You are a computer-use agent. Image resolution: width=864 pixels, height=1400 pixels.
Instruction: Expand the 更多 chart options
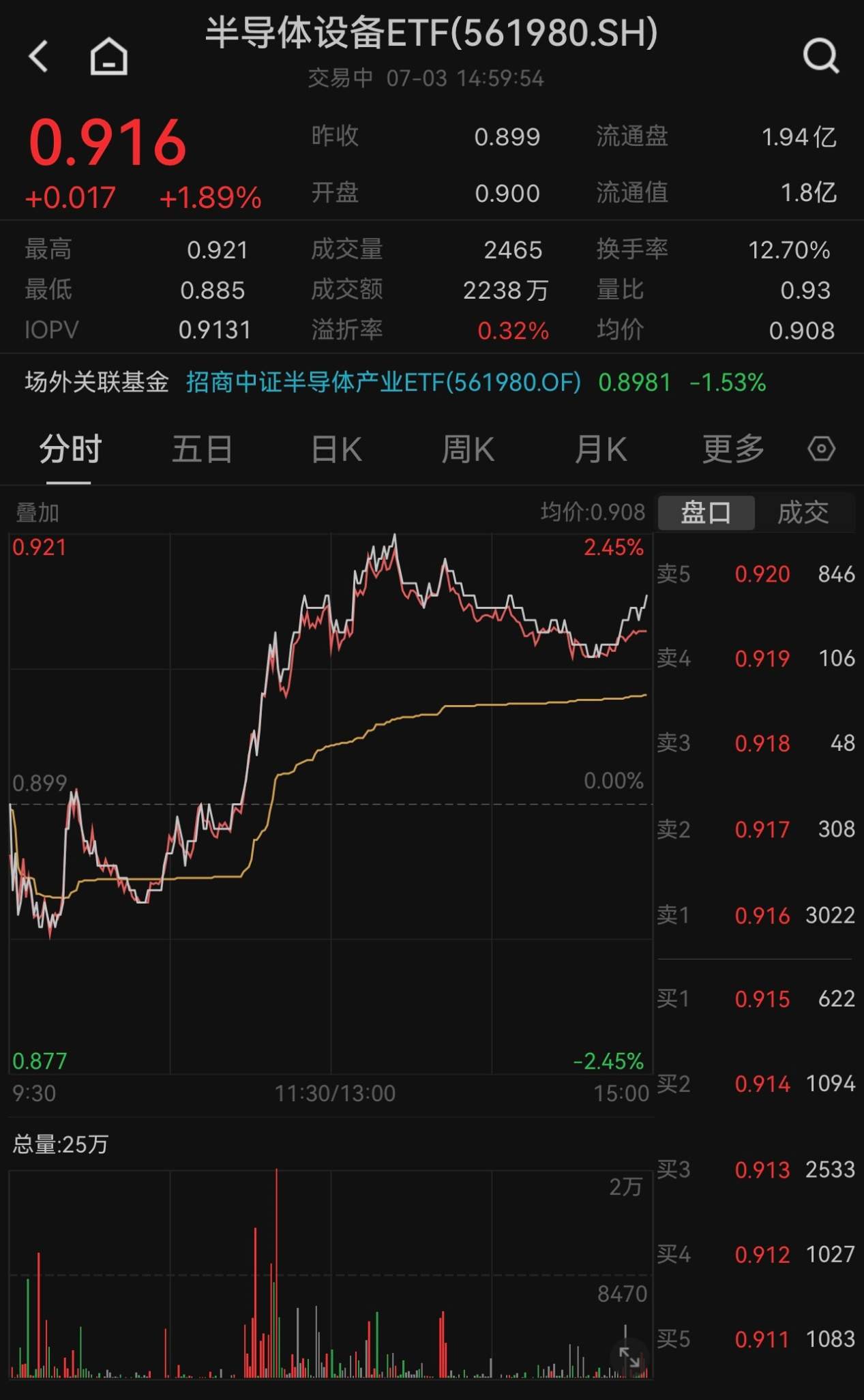(733, 449)
